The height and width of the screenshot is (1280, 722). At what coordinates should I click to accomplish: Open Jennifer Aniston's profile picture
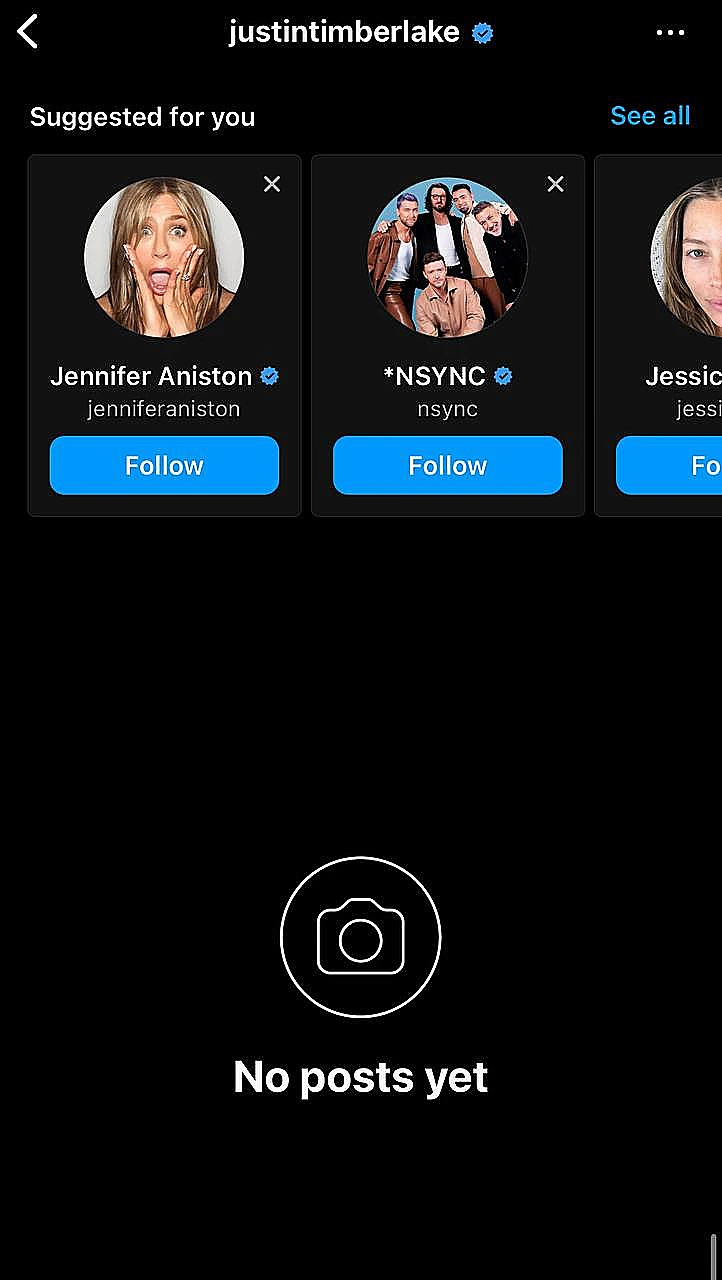point(164,257)
